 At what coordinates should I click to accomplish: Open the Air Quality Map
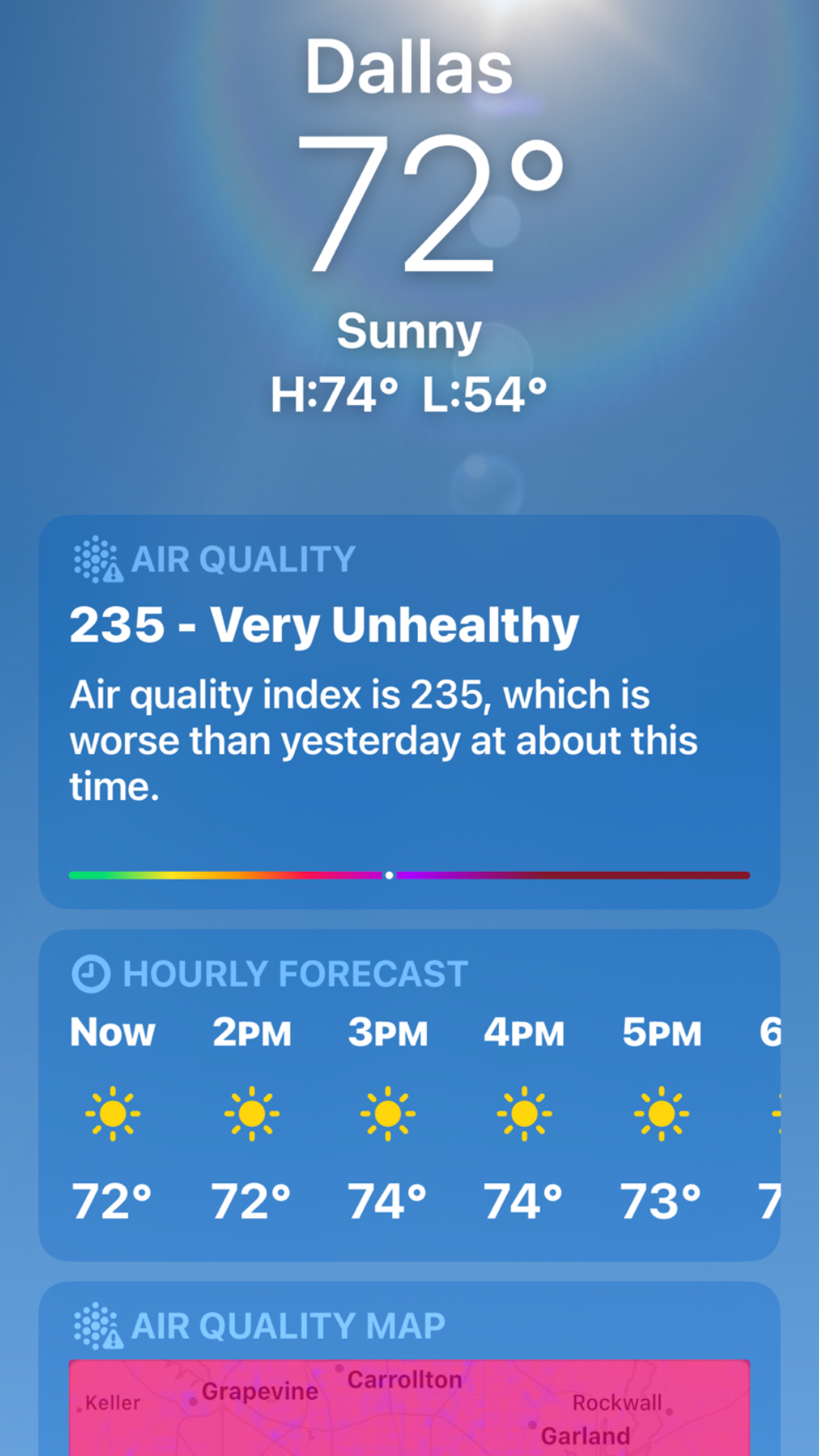coord(409,1407)
